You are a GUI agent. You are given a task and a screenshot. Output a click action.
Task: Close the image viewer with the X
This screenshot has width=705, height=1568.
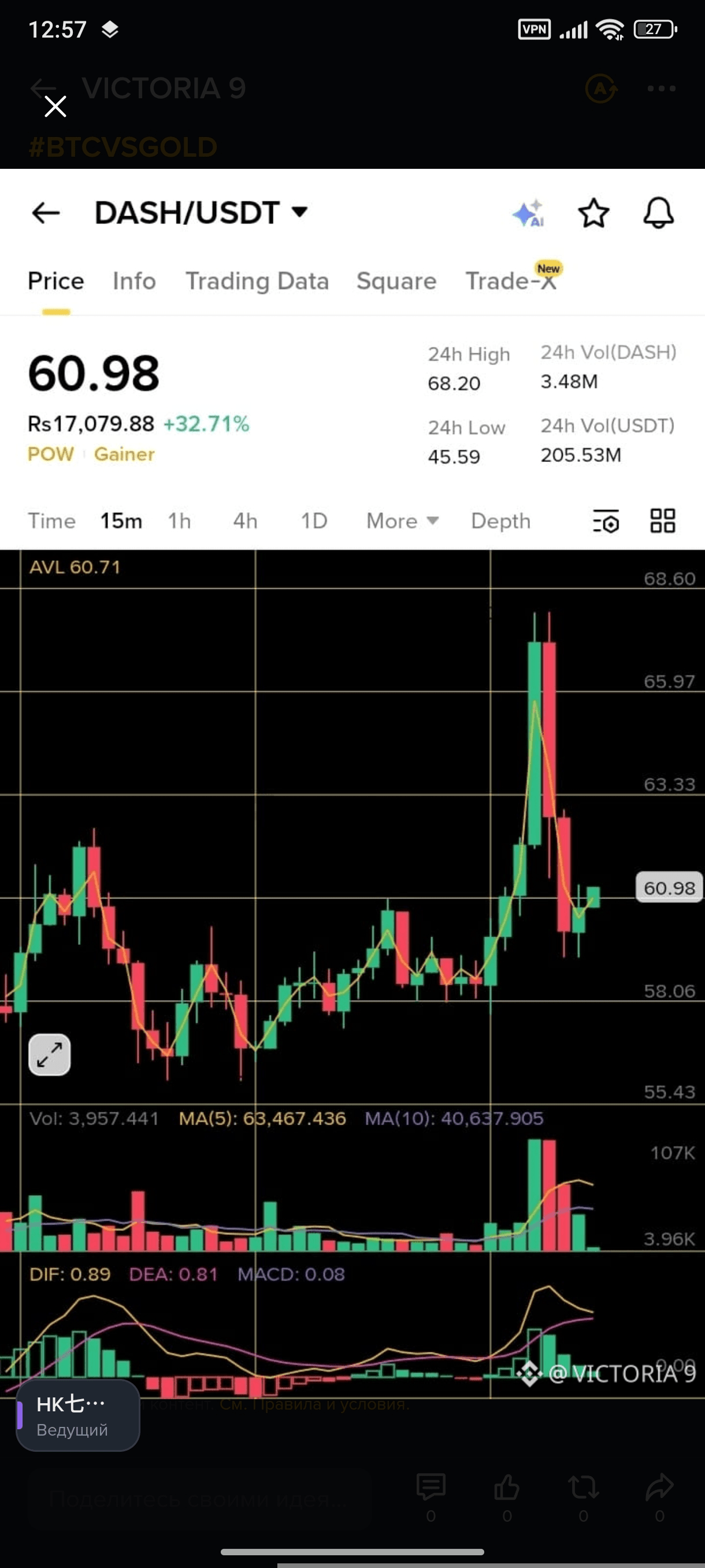55,106
